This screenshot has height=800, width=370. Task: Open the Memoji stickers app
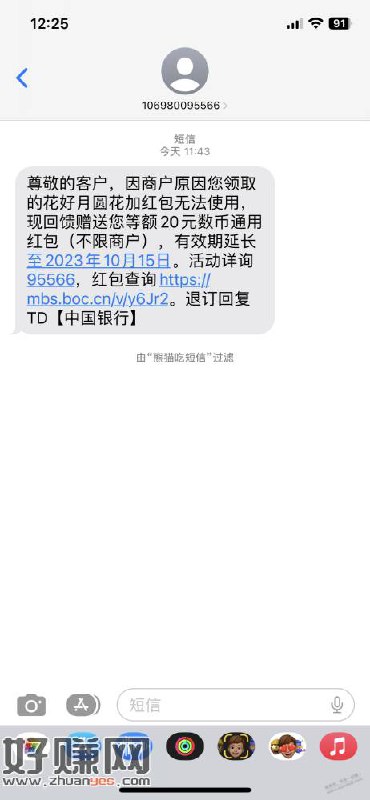coord(287,746)
